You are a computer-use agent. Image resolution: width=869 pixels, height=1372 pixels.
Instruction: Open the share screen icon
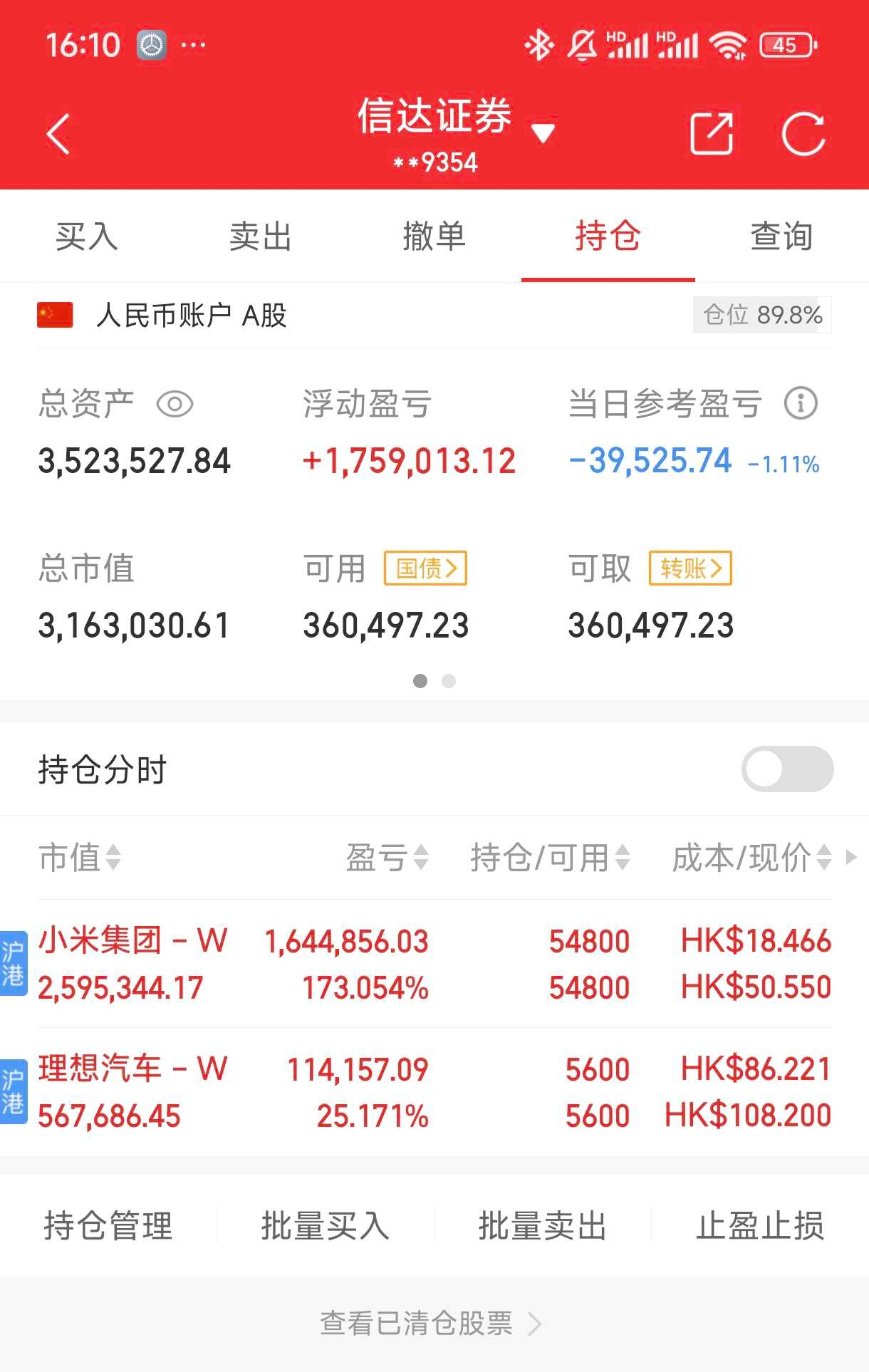click(711, 134)
